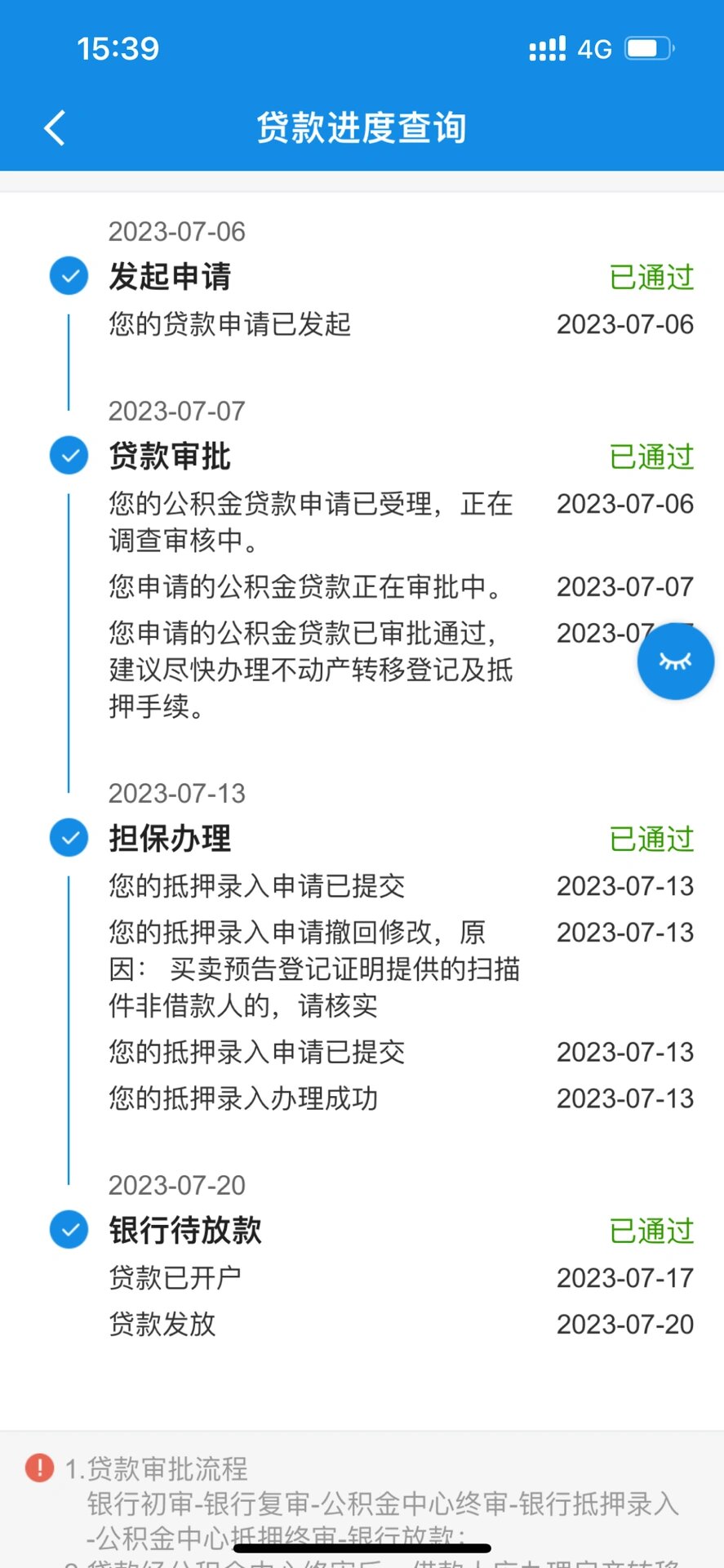Tap the signal strength bars icon
This screenshot has height=1568, width=724.
547,48
